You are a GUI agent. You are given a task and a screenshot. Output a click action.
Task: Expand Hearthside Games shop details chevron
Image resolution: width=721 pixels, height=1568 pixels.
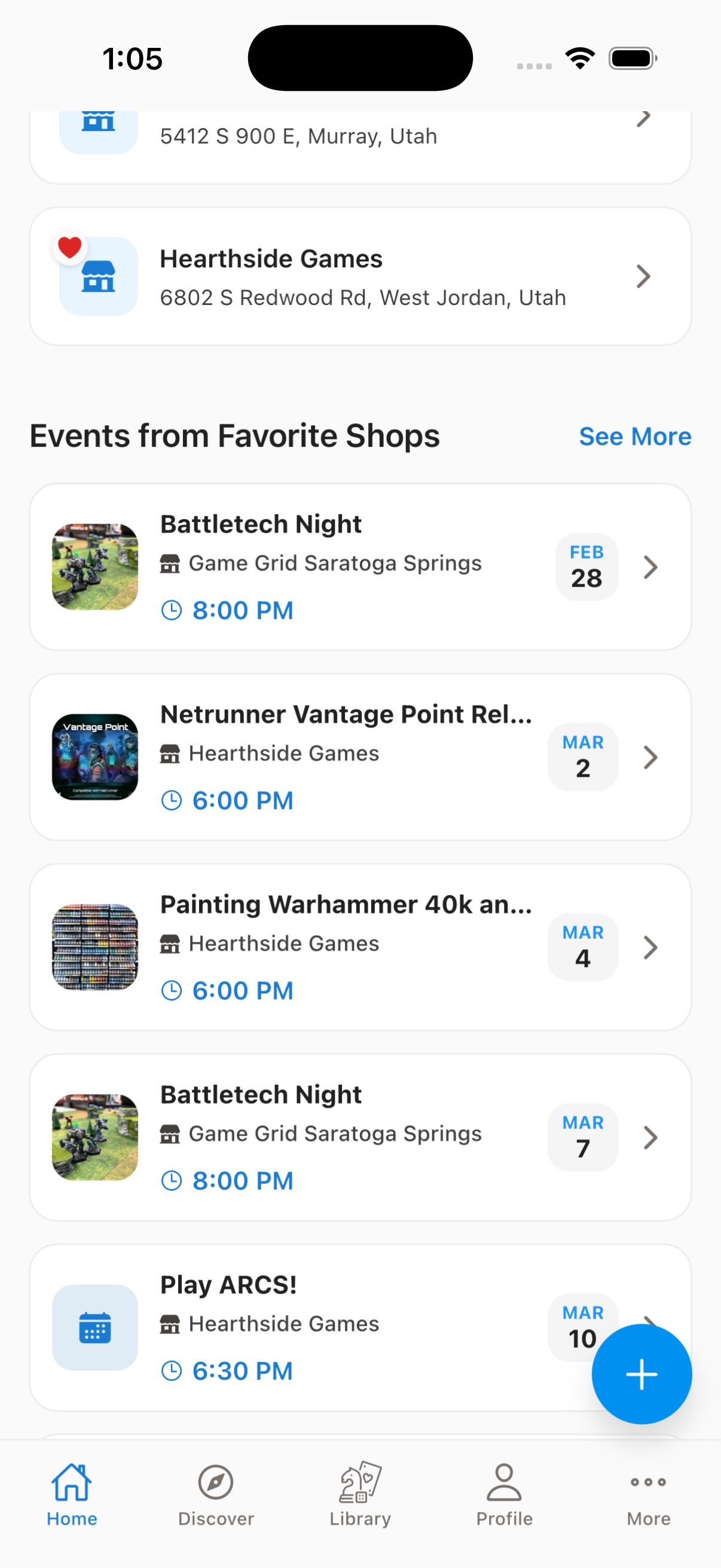point(643,276)
